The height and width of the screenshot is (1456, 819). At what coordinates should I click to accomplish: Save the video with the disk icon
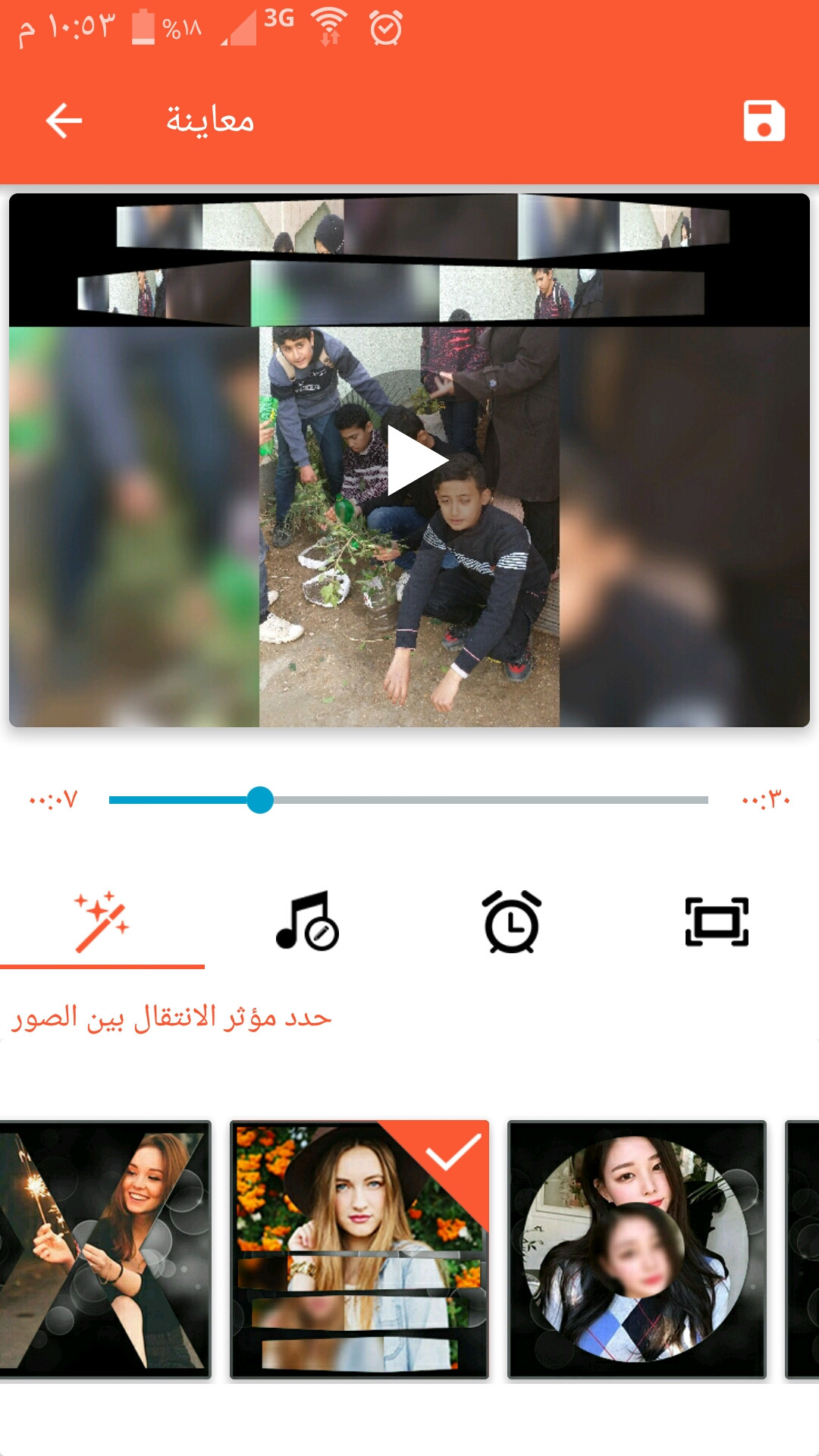[764, 121]
